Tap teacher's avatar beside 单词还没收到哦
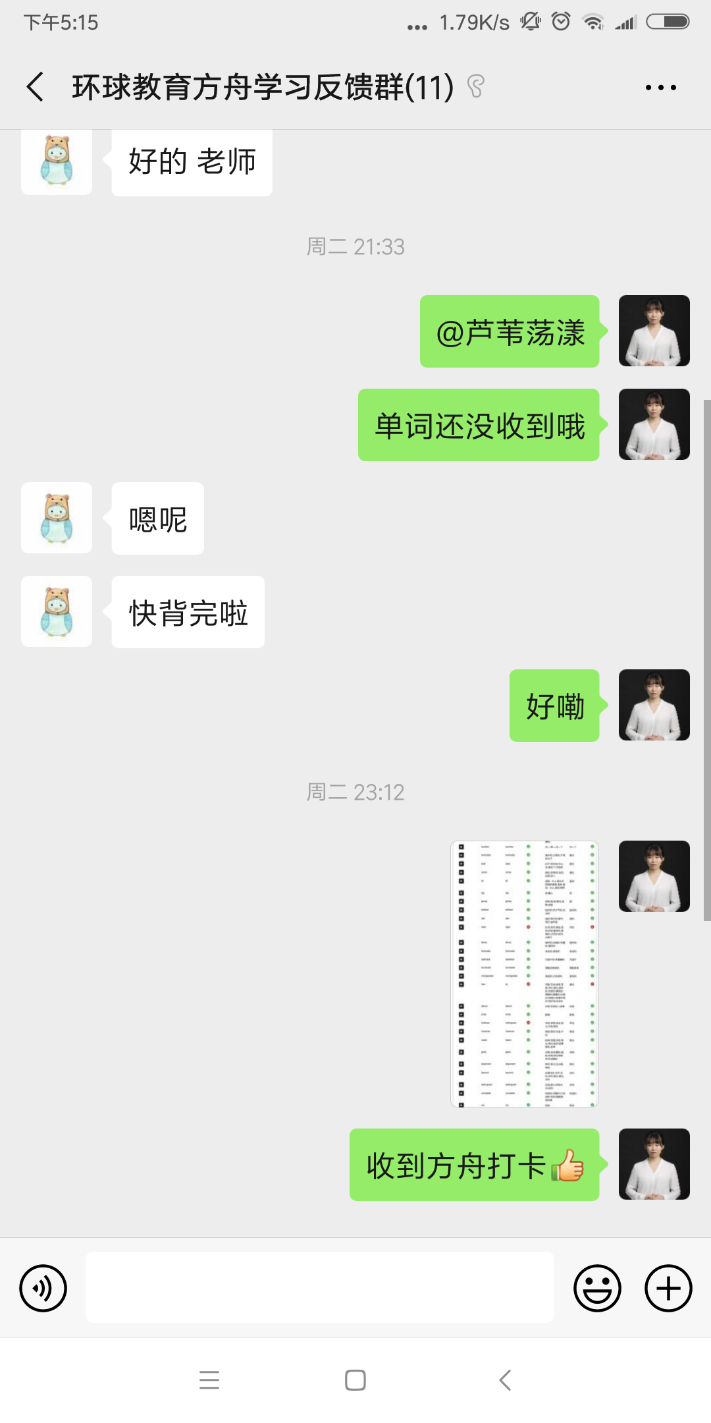Screen dimensions: 711x1423 click(654, 425)
